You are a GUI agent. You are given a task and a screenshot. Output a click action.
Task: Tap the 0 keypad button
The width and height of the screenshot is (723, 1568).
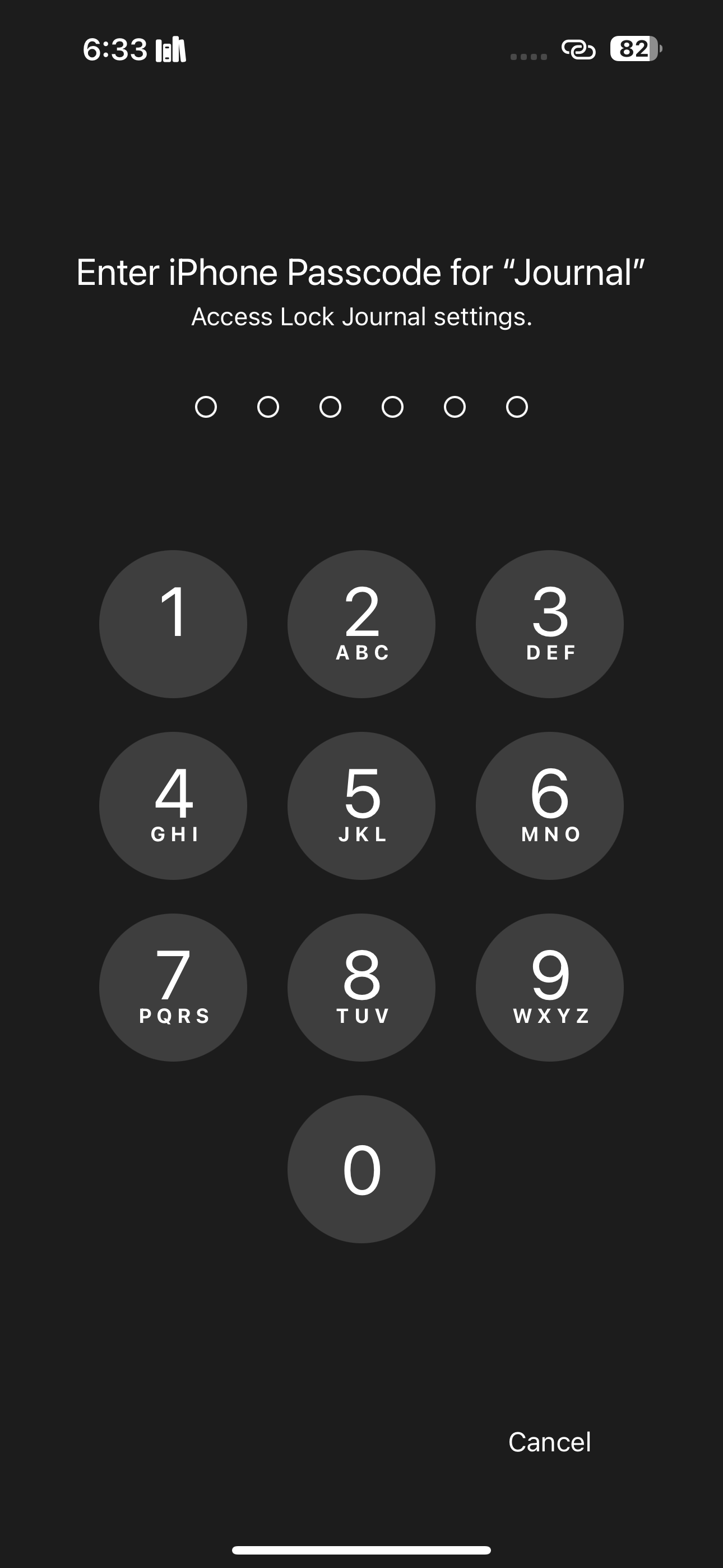(361, 1168)
